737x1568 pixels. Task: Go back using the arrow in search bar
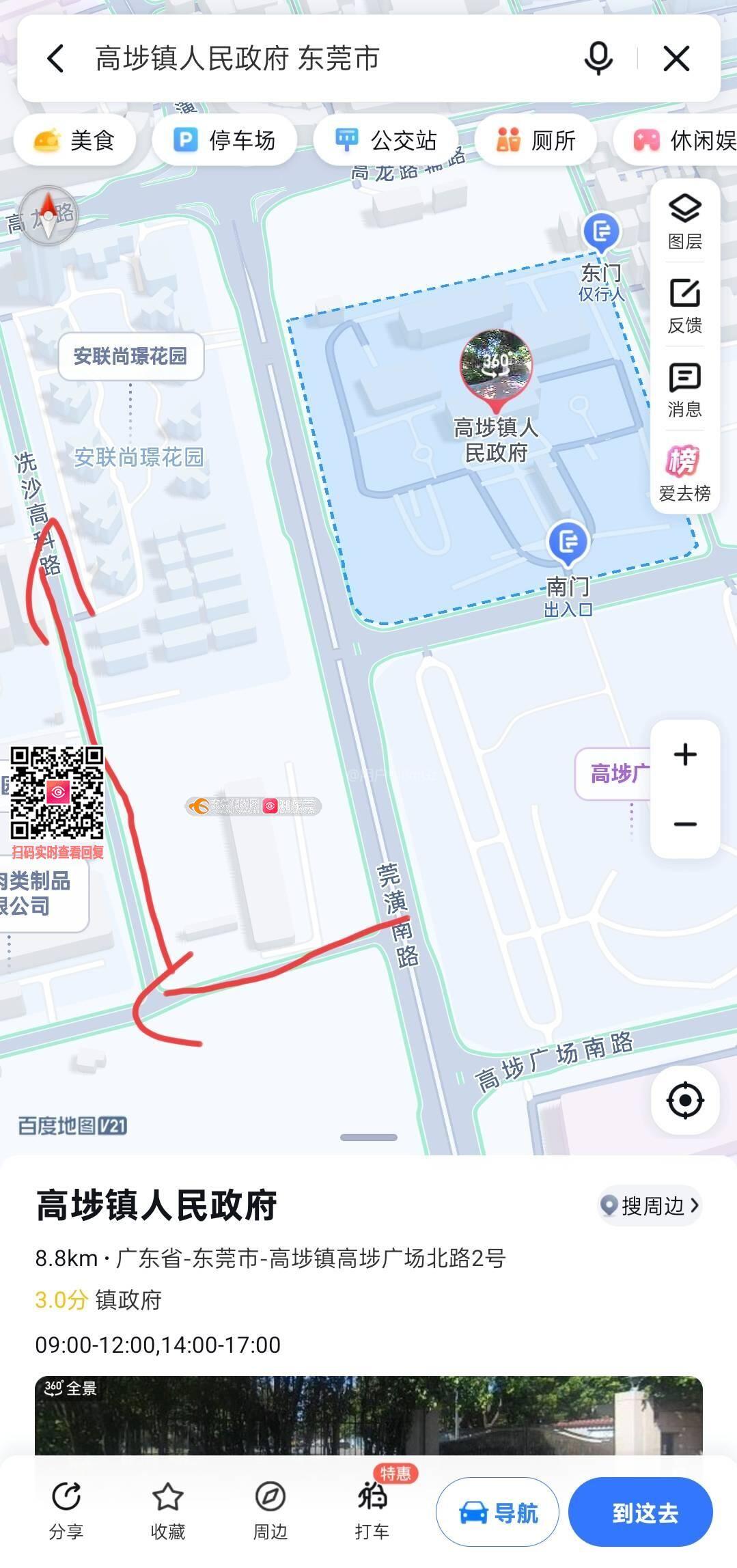click(56, 59)
